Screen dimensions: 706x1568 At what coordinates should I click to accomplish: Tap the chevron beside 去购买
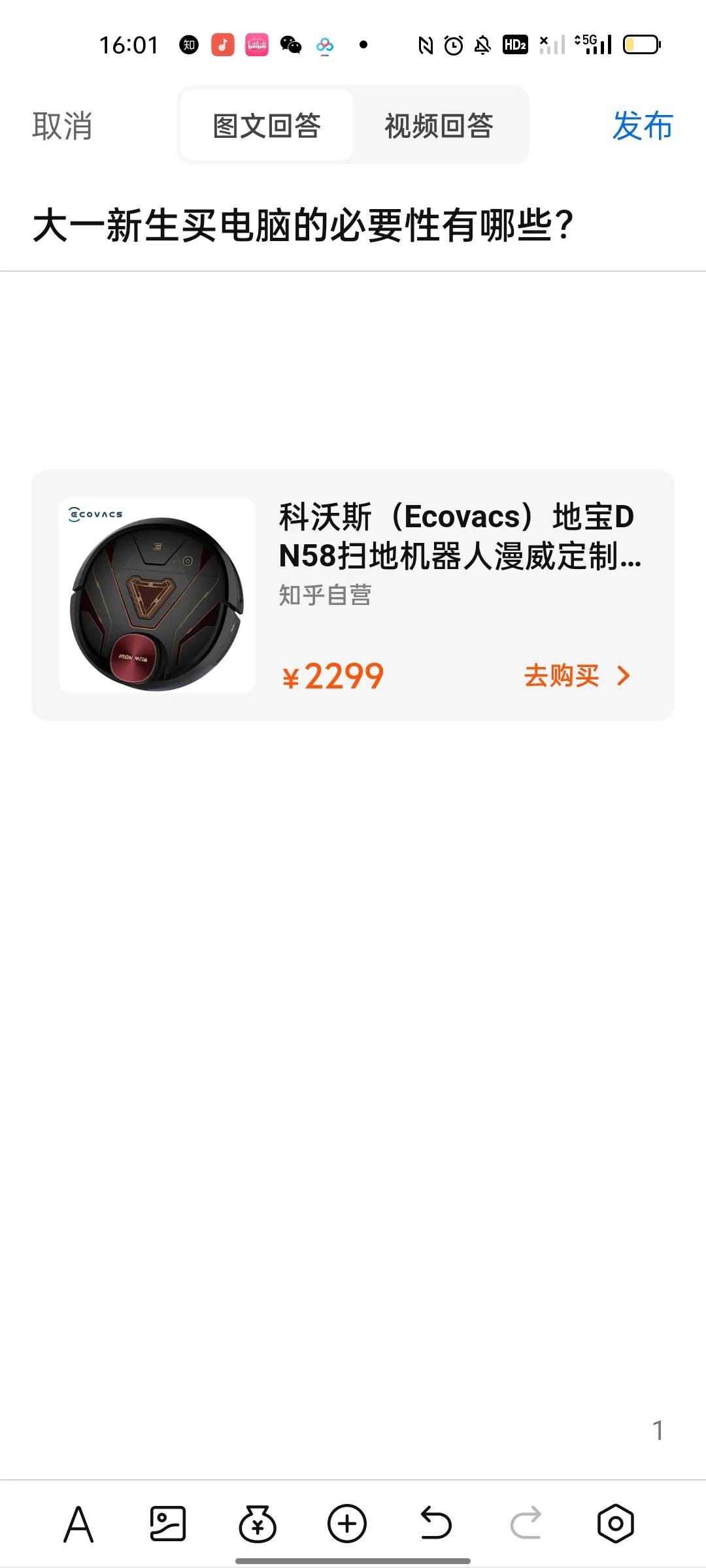622,676
